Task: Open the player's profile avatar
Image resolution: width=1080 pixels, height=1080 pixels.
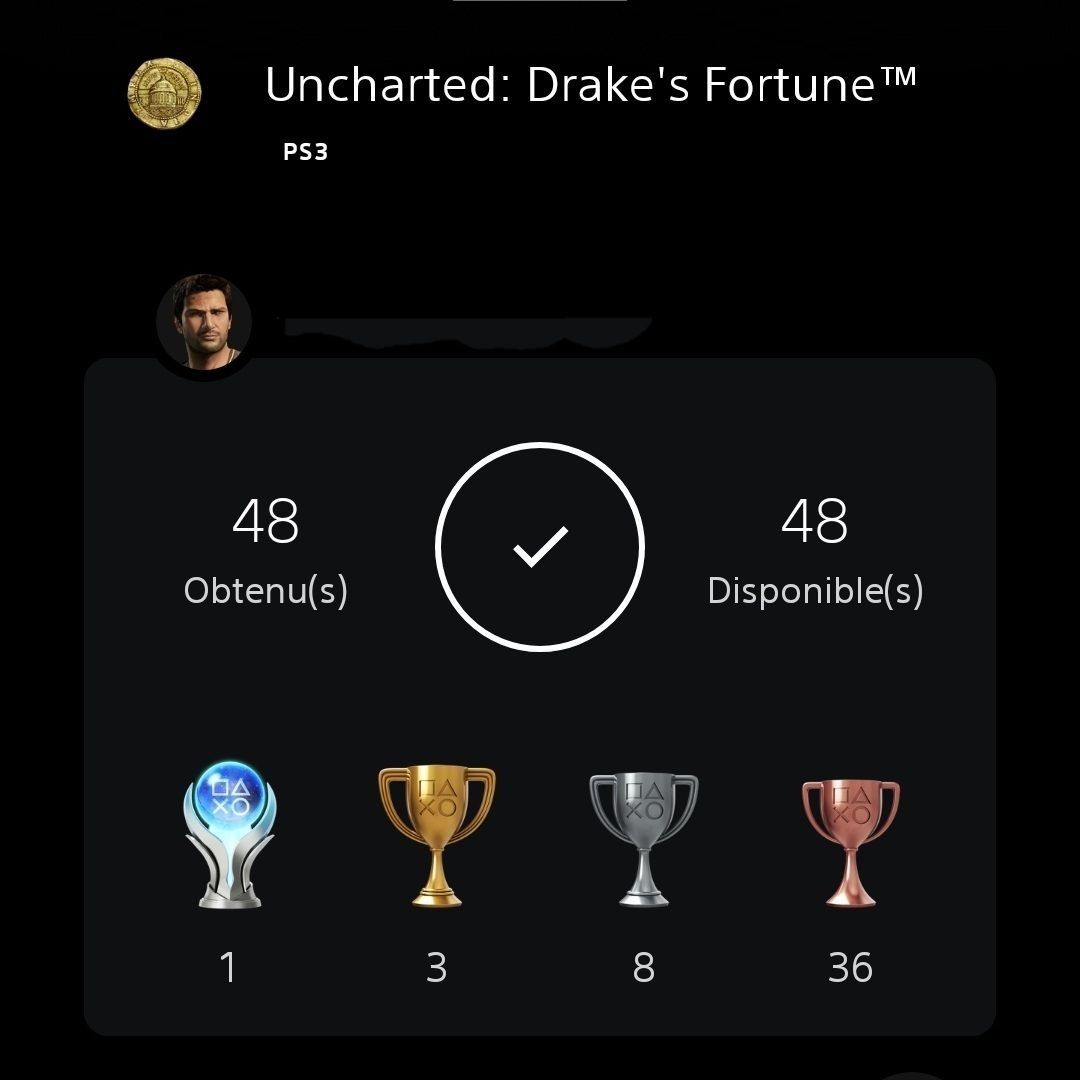Action: point(204,322)
